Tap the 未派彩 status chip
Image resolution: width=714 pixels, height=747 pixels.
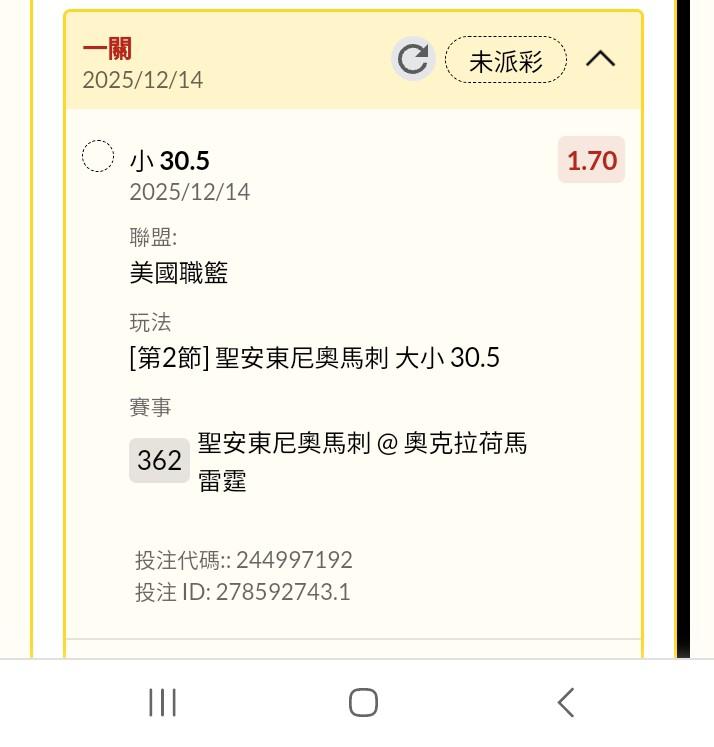point(506,61)
